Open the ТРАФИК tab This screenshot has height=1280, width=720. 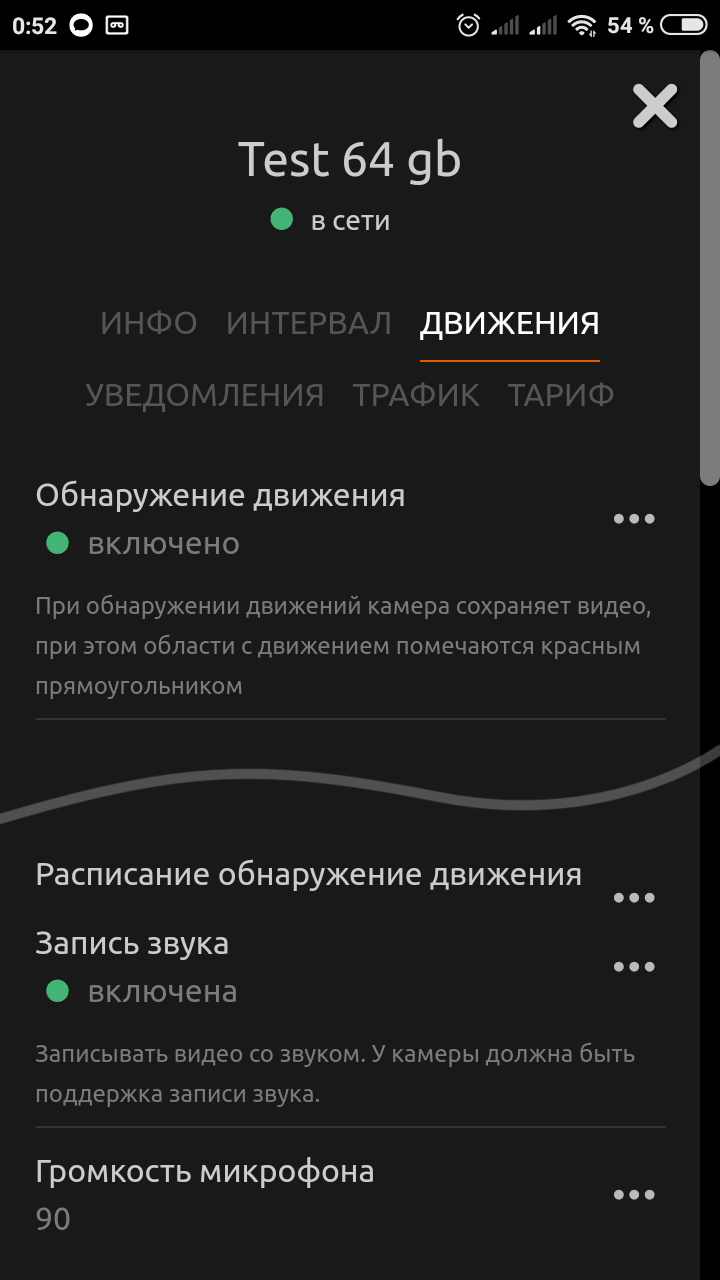(416, 394)
